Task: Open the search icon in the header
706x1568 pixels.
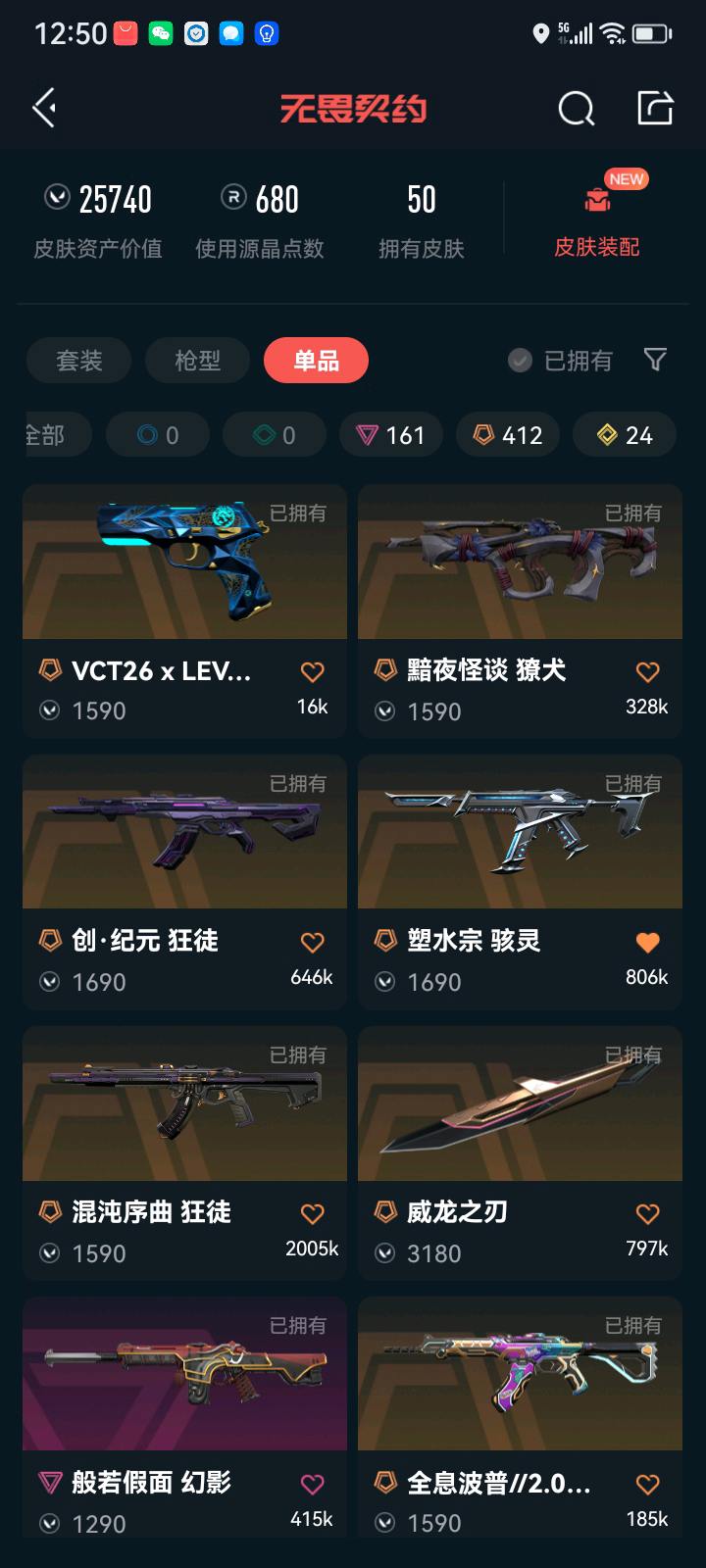Action: tap(577, 109)
